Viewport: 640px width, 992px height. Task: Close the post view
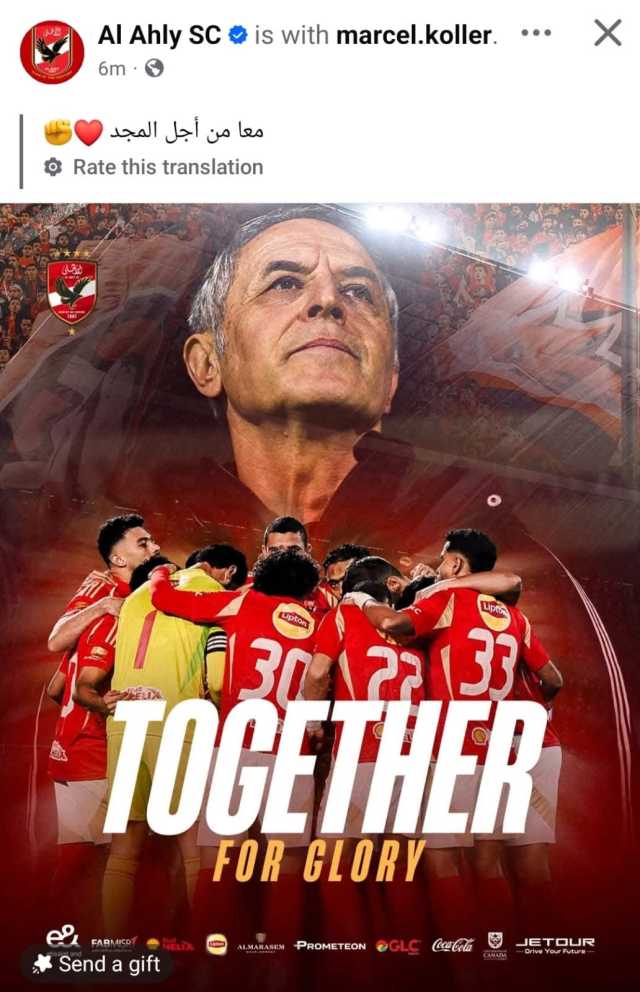coord(607,34)
